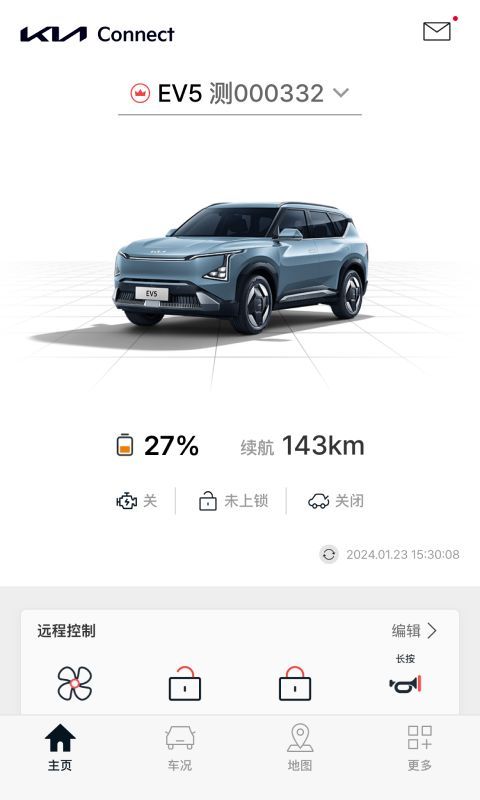Tap the closed padlock remote lock button

point(295,683)
